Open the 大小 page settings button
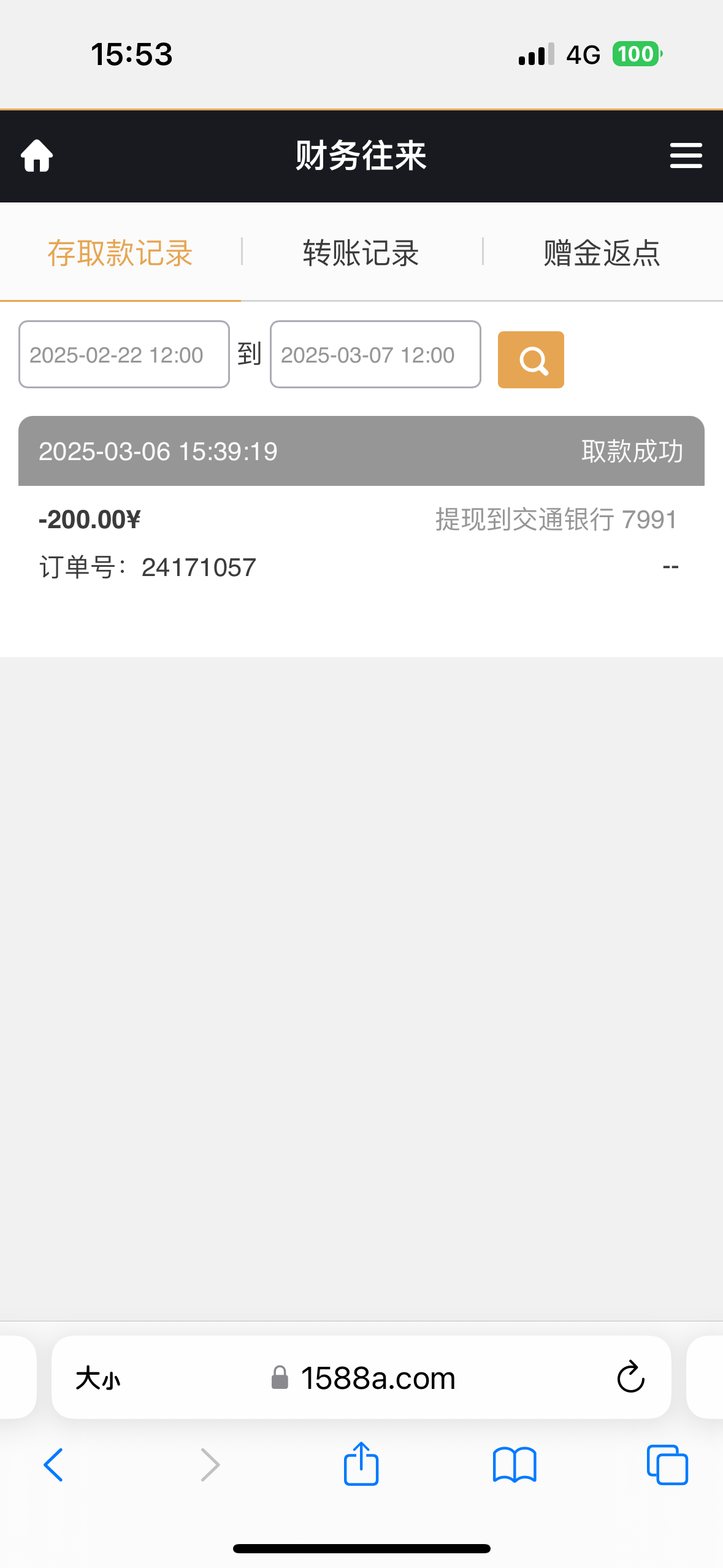 coord(98,1379)
